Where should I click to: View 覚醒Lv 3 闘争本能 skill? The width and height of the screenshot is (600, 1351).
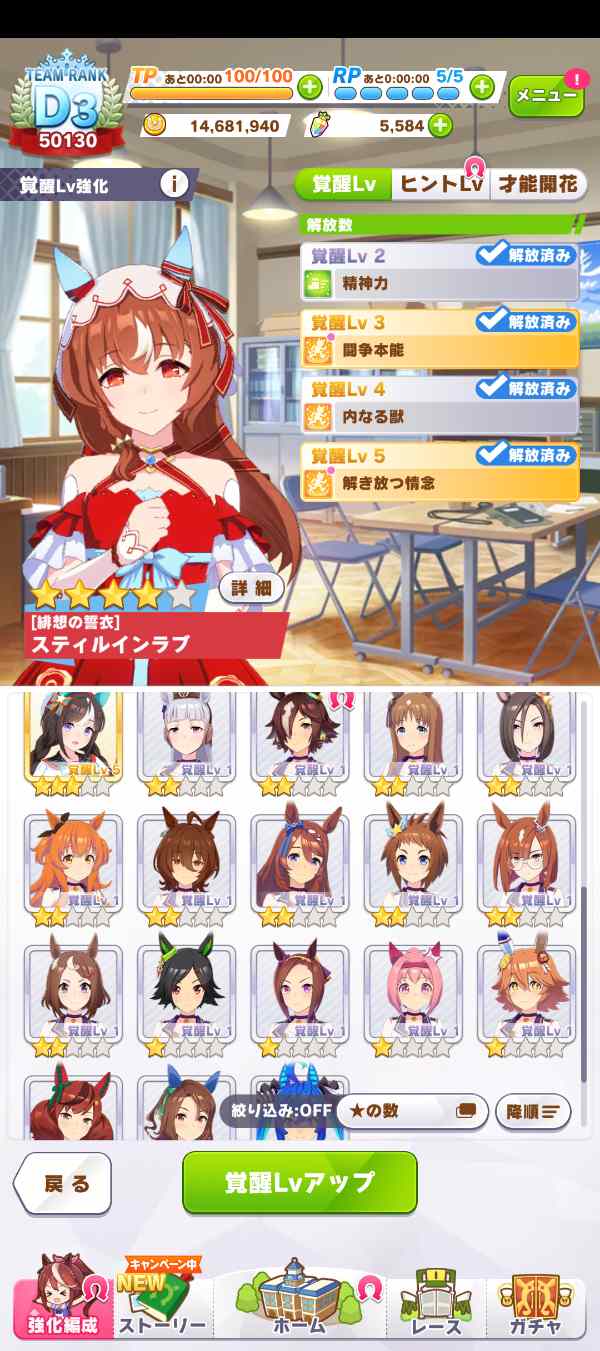coord(440,338)
